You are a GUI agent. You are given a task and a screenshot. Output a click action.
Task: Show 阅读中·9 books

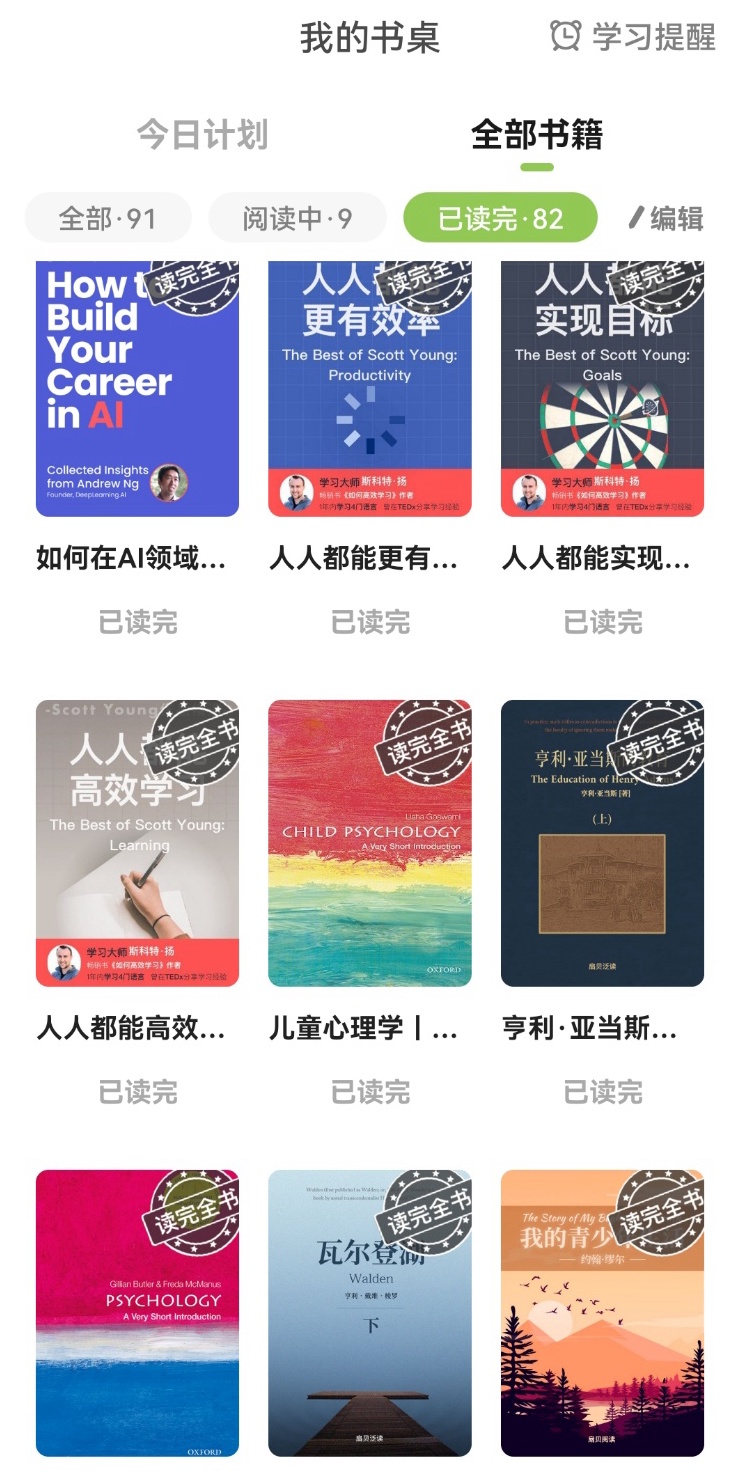pos(297,218)
